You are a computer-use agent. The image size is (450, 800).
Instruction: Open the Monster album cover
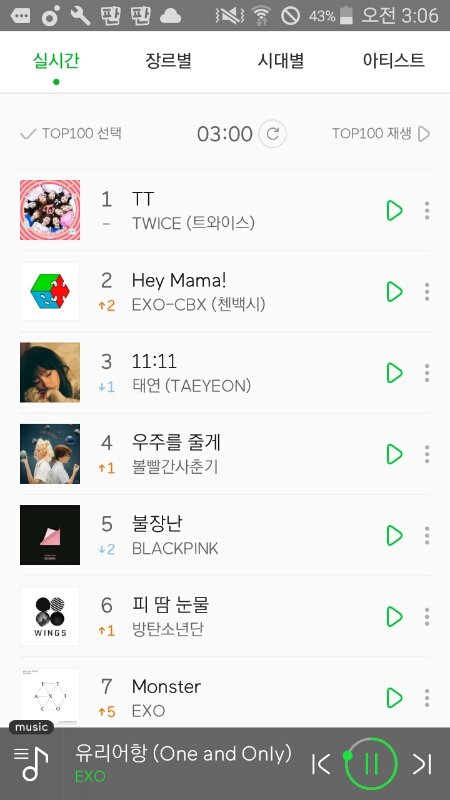click(x=50, y=697)
